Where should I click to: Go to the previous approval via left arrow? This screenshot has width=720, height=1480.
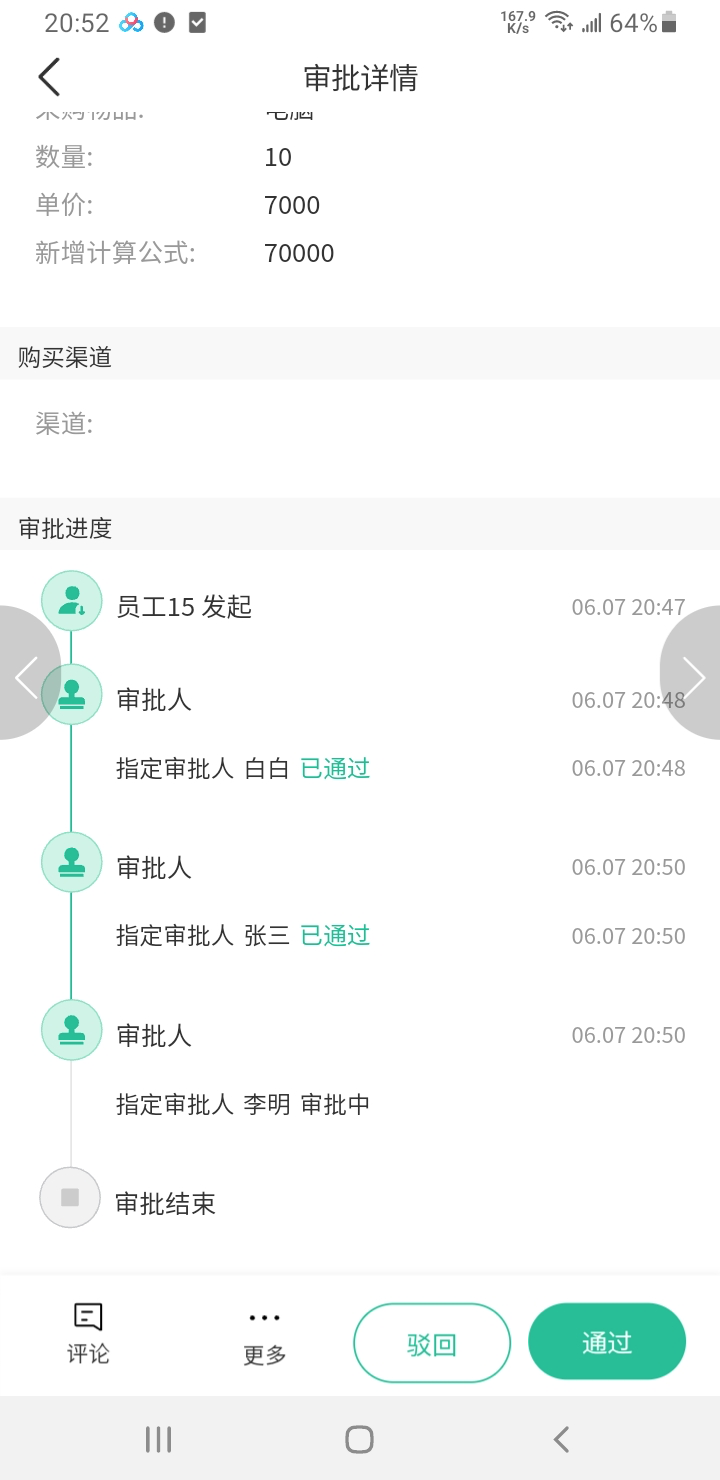pos(28,673)
